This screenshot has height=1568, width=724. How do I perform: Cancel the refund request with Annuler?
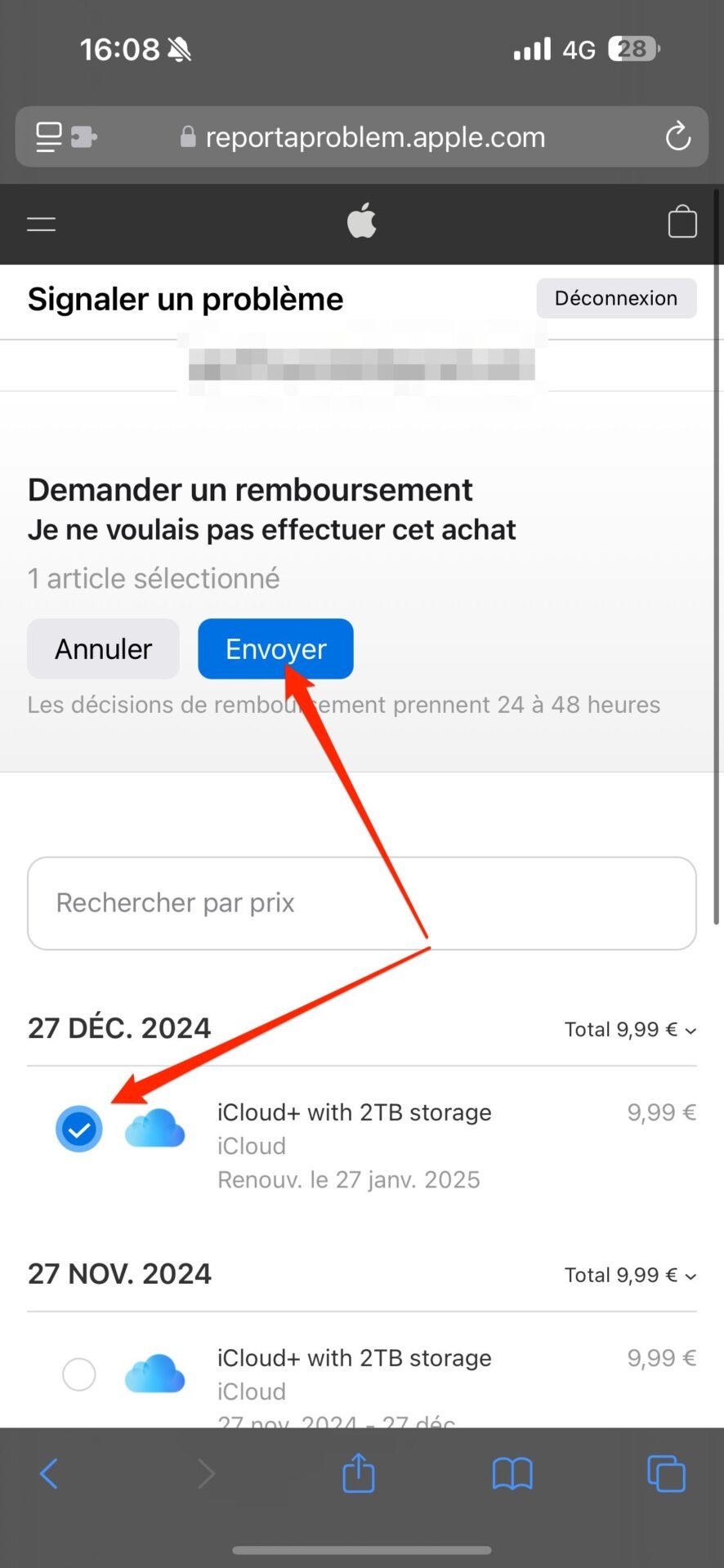click(x=103, y=649)
